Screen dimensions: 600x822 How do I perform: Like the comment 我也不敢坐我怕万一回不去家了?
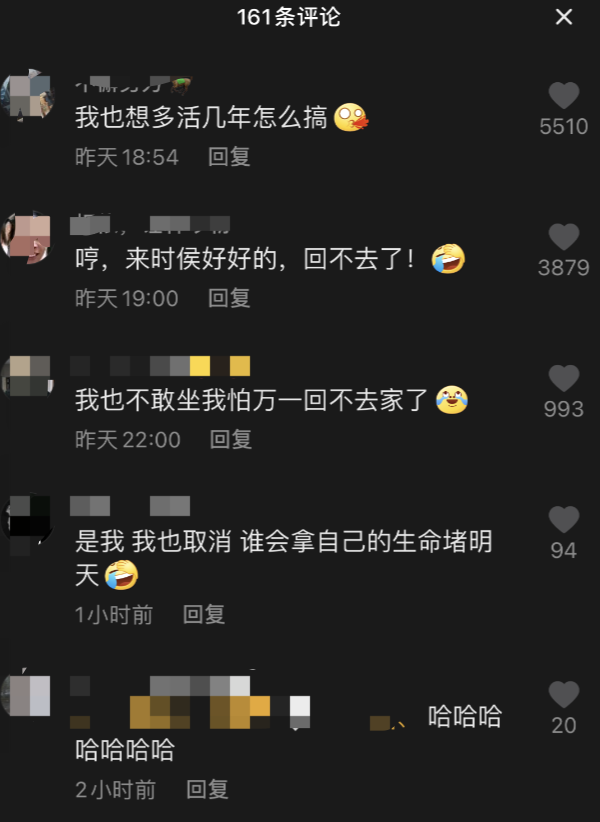(x=564, y=378)
